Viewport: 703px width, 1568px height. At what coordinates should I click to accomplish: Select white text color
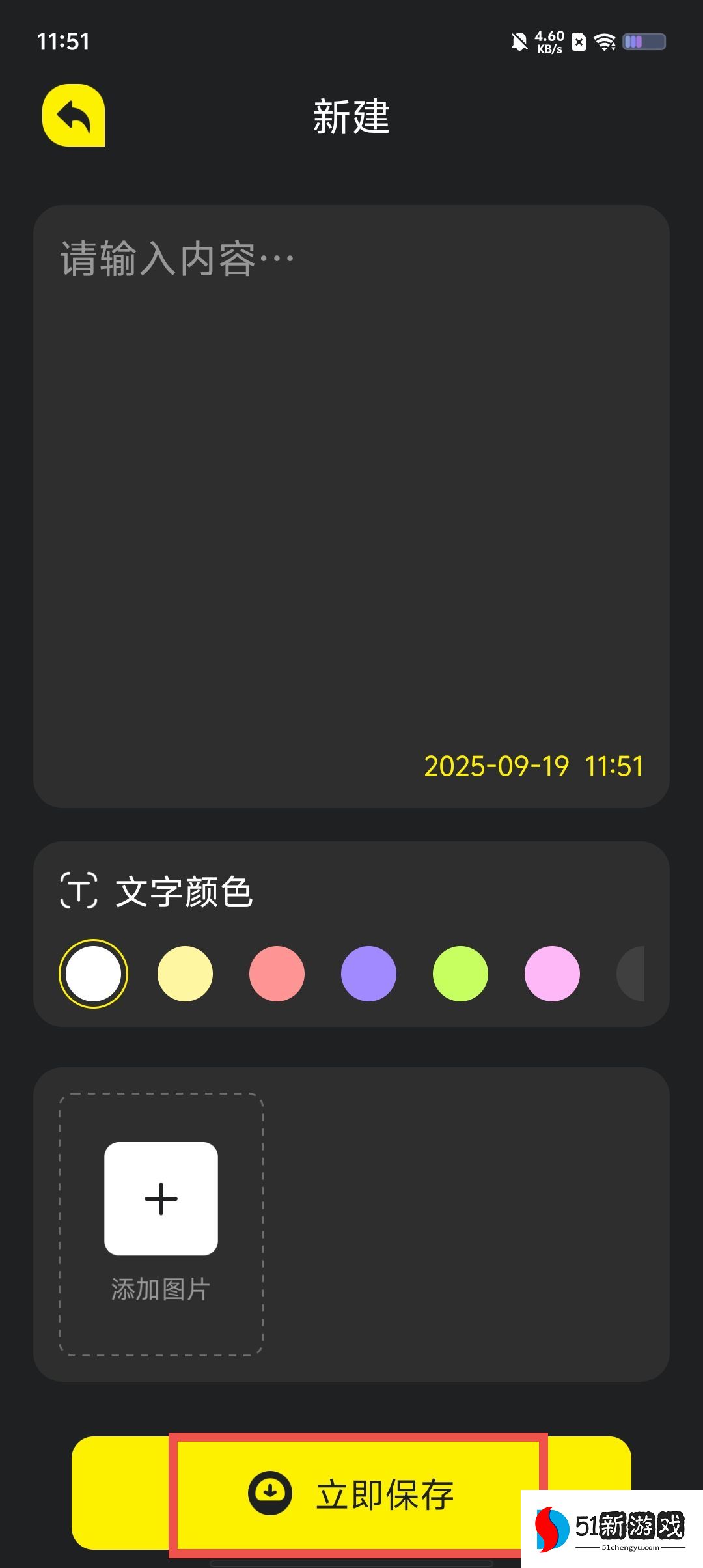click(x=93, y=973)
